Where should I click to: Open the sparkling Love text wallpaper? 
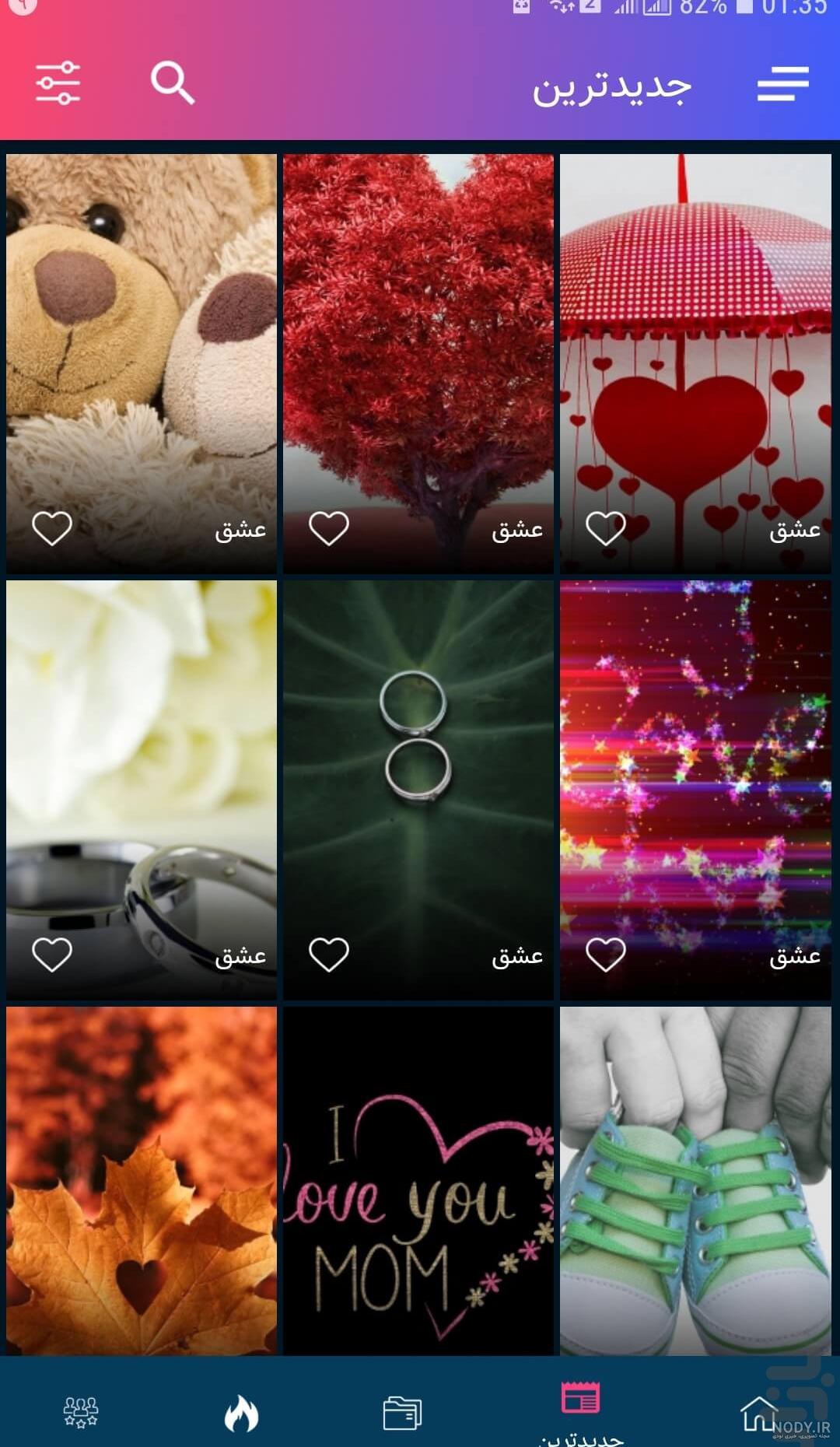(x=695, y=790)
